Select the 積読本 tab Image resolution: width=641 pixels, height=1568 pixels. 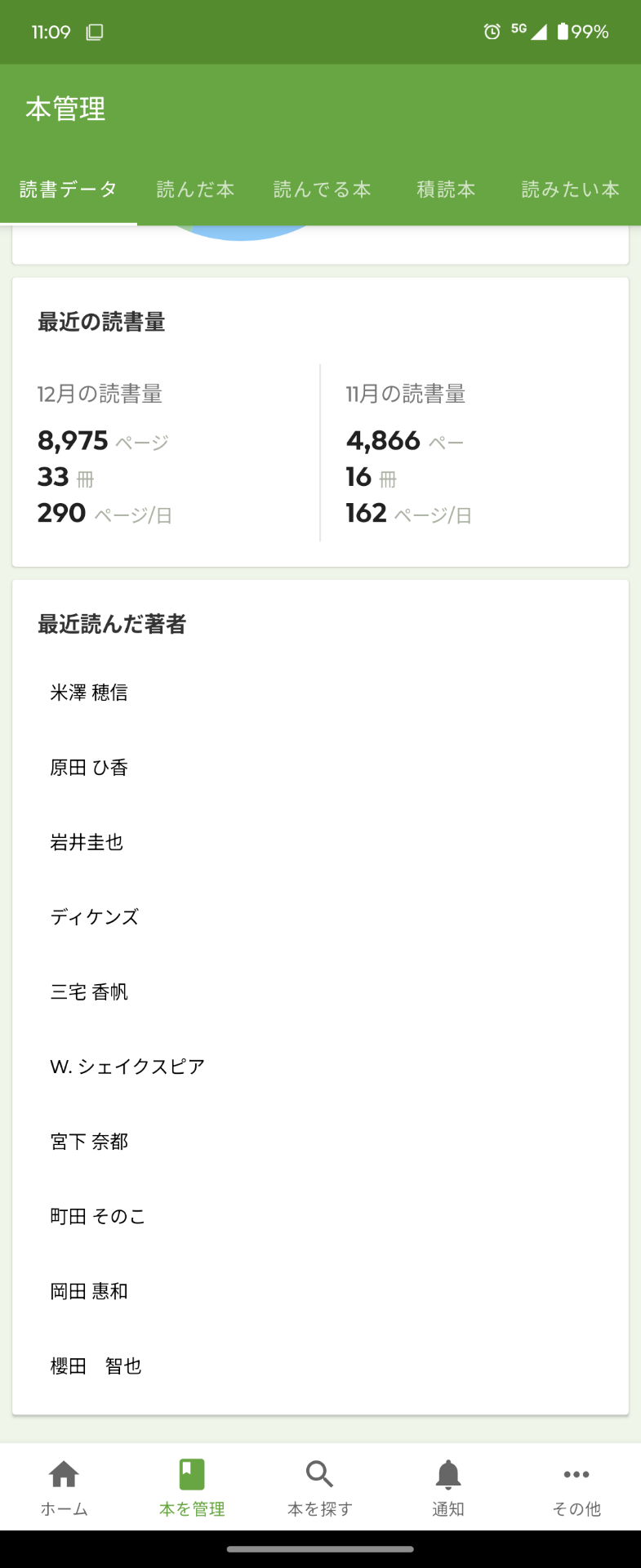click(x=446, y=189)
